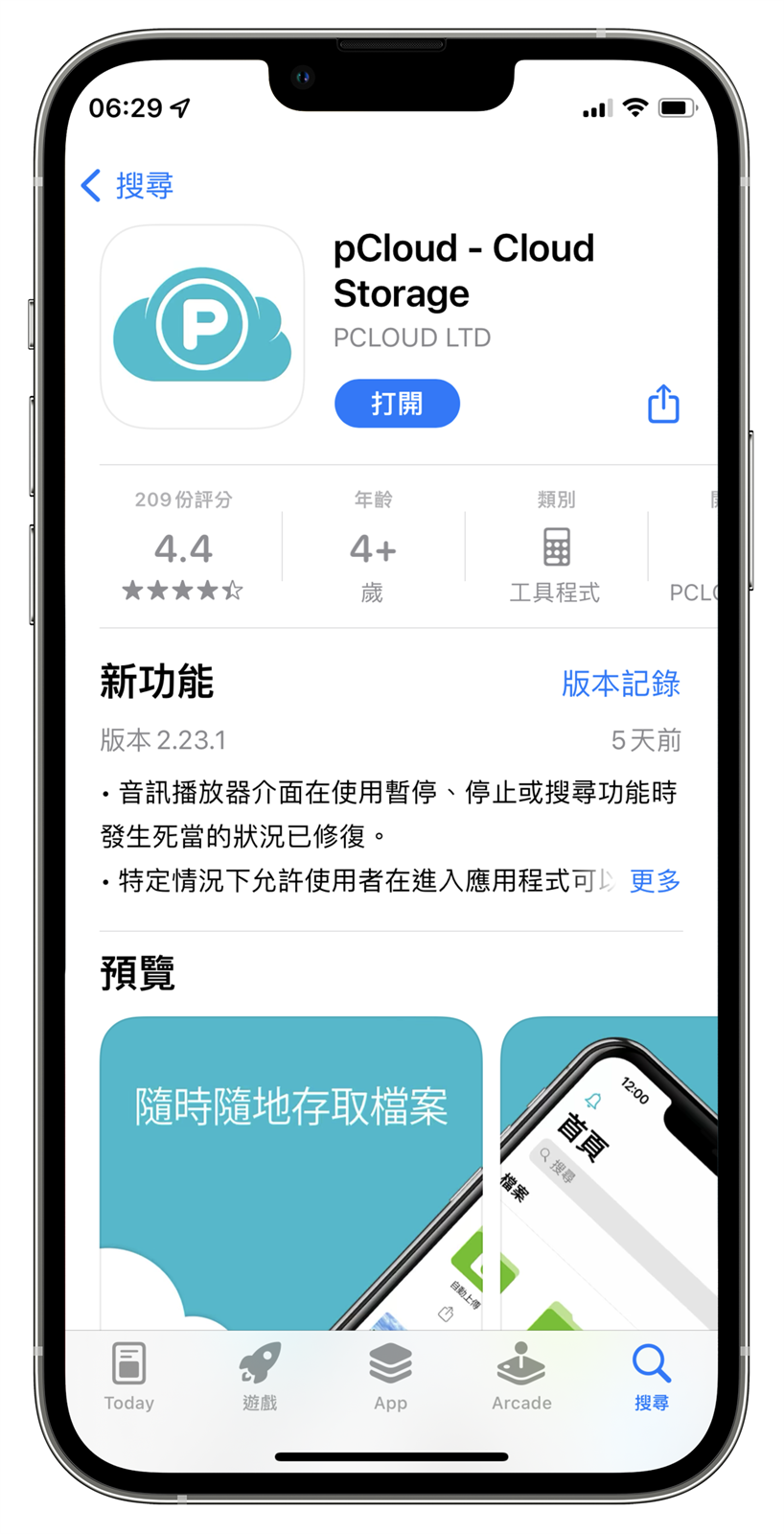Image resolution: width=784 pixels, height=1534 pixels.
Task: Switch to the Today tab
Action: pos(129,1377)
